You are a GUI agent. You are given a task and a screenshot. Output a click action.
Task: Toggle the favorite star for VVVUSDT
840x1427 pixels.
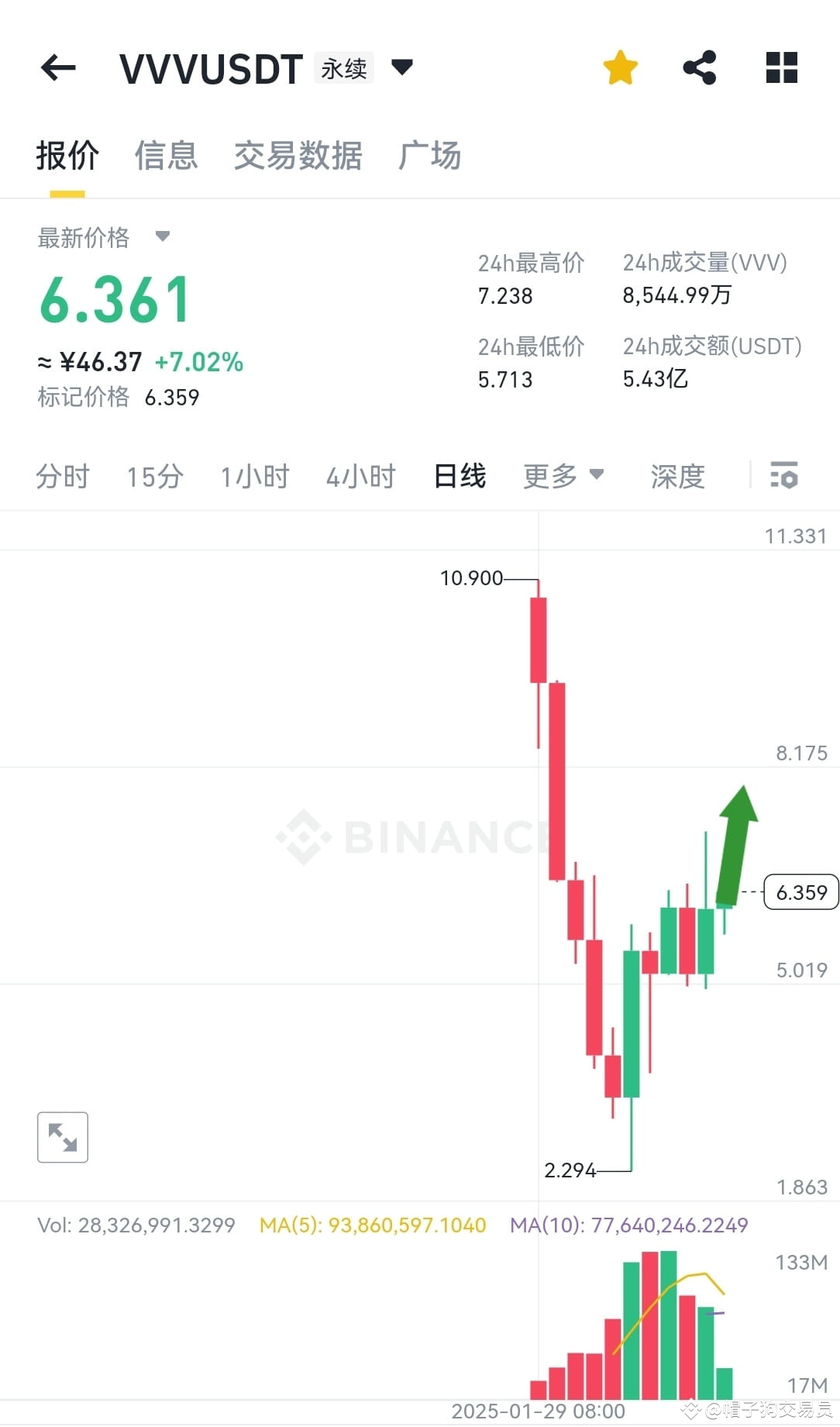coord(620,67)
